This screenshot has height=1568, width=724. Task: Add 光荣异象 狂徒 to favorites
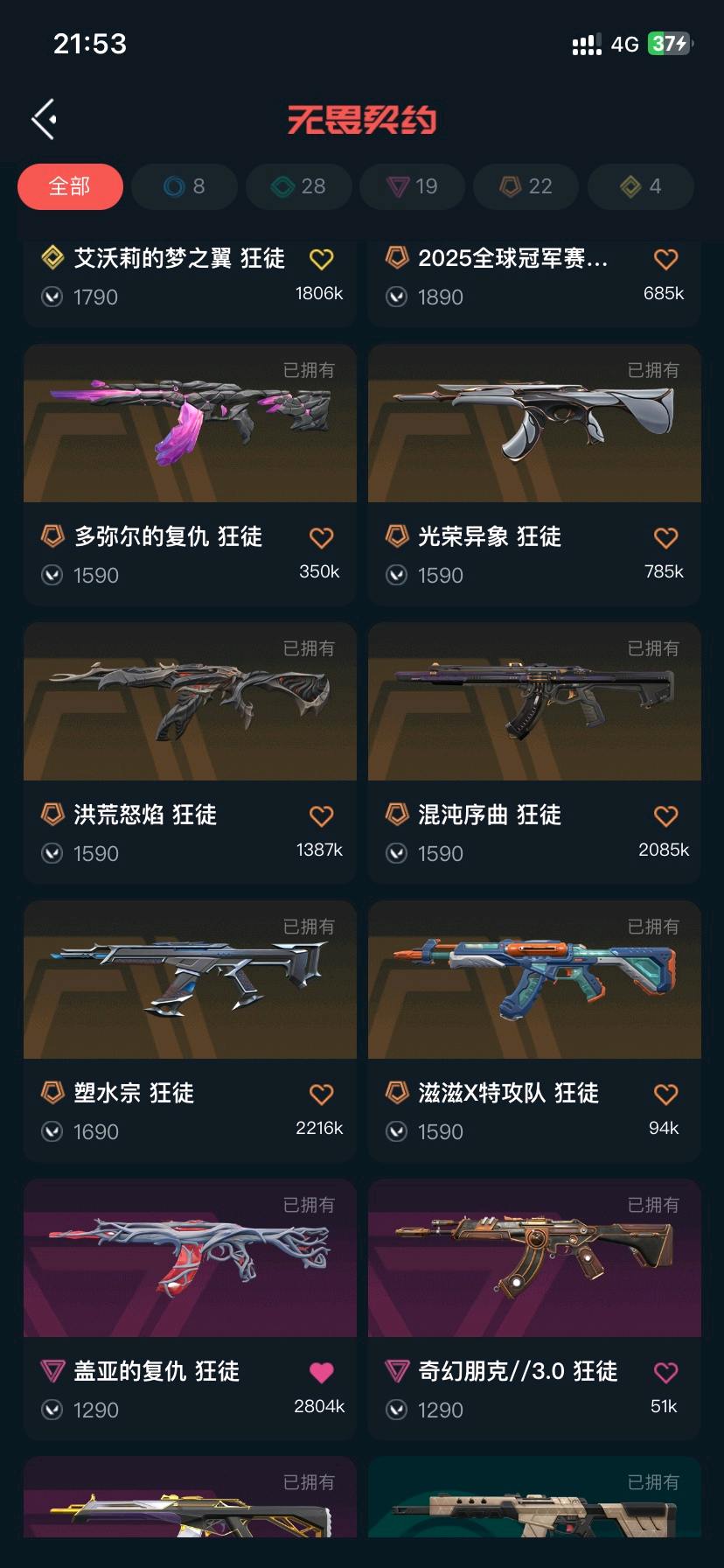click(666, 537)
